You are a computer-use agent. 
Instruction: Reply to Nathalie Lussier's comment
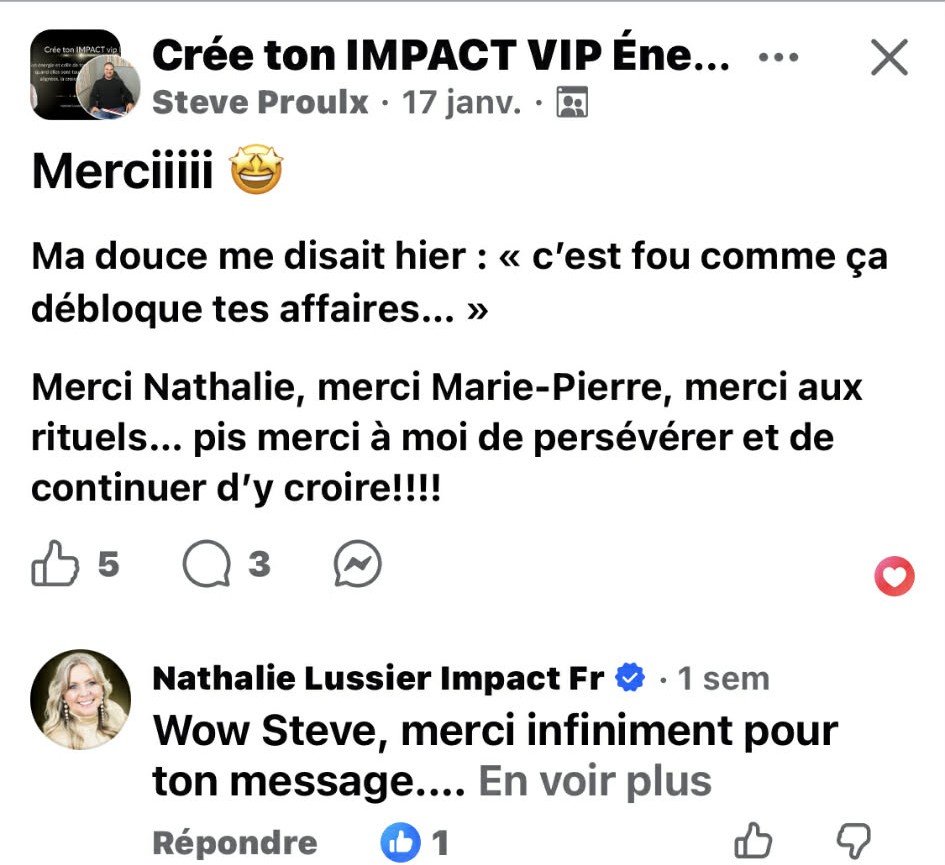(x=234, y=843)
